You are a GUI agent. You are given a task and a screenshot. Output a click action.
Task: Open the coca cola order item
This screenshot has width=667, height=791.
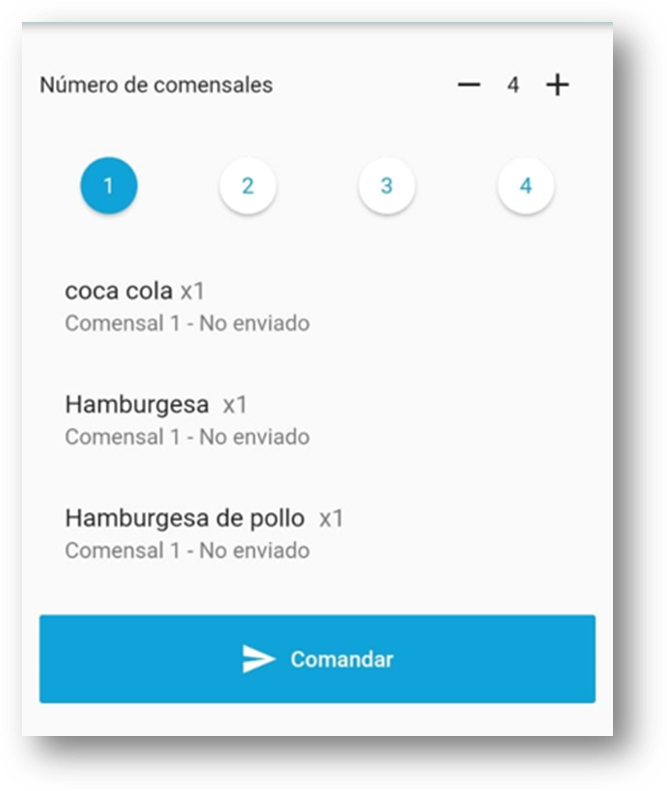pyautogui.click(x=187, y=306)
